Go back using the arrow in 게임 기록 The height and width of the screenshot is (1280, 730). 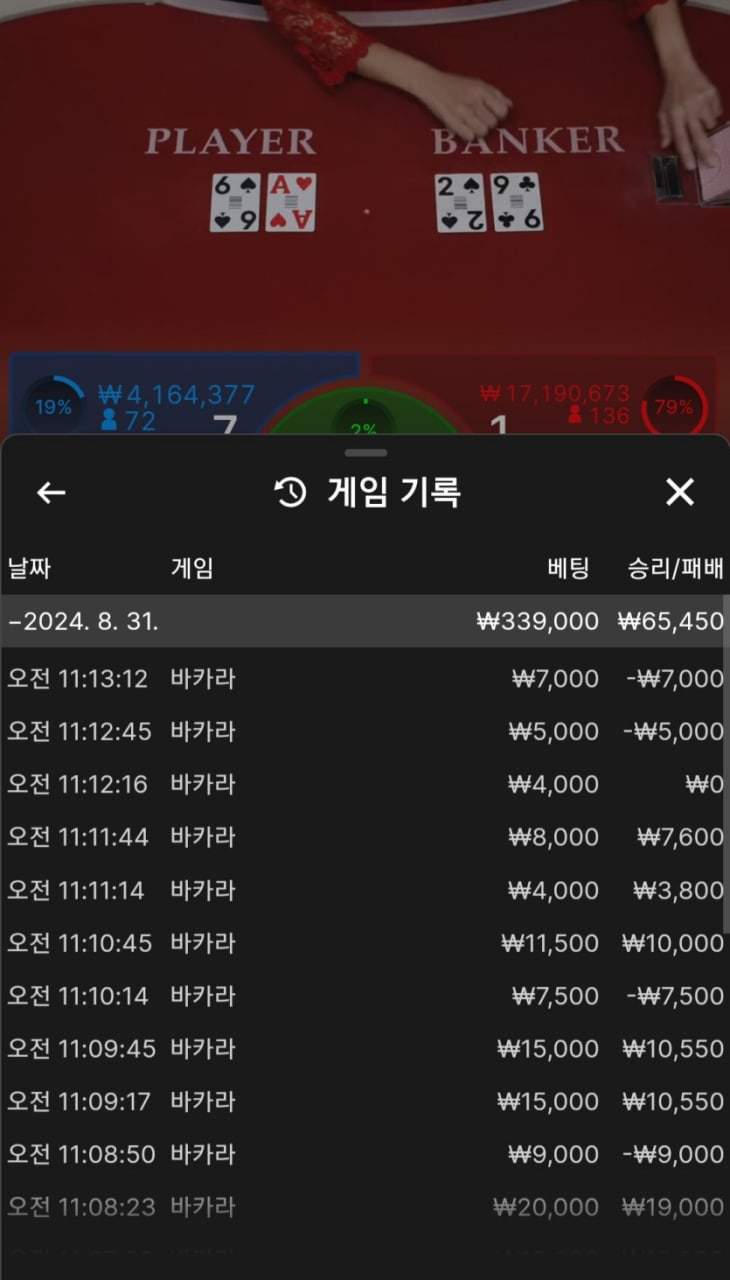51,492
